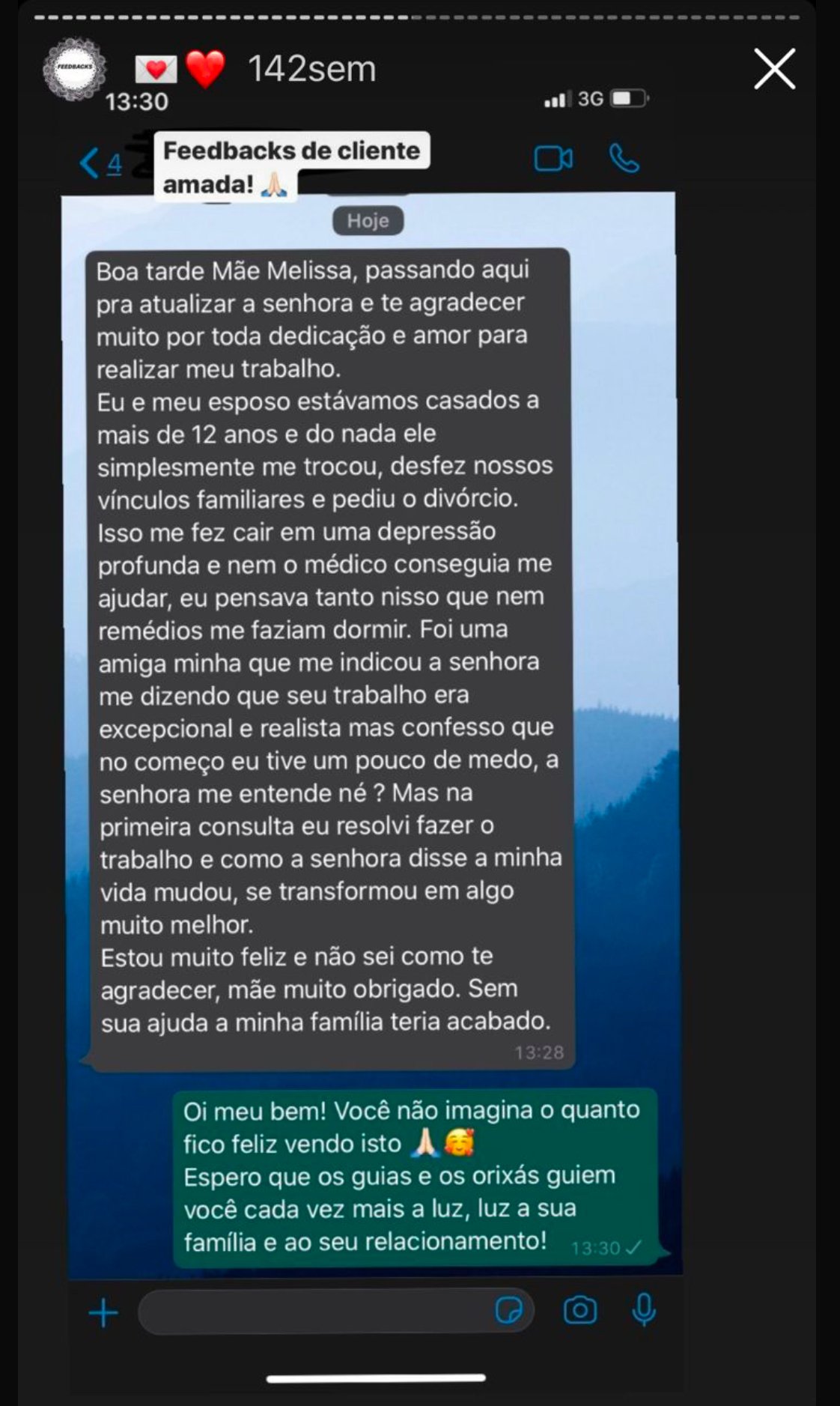Close the story viewer
The height and width of the screenshot is (1406, 840).
click(774, 69)
